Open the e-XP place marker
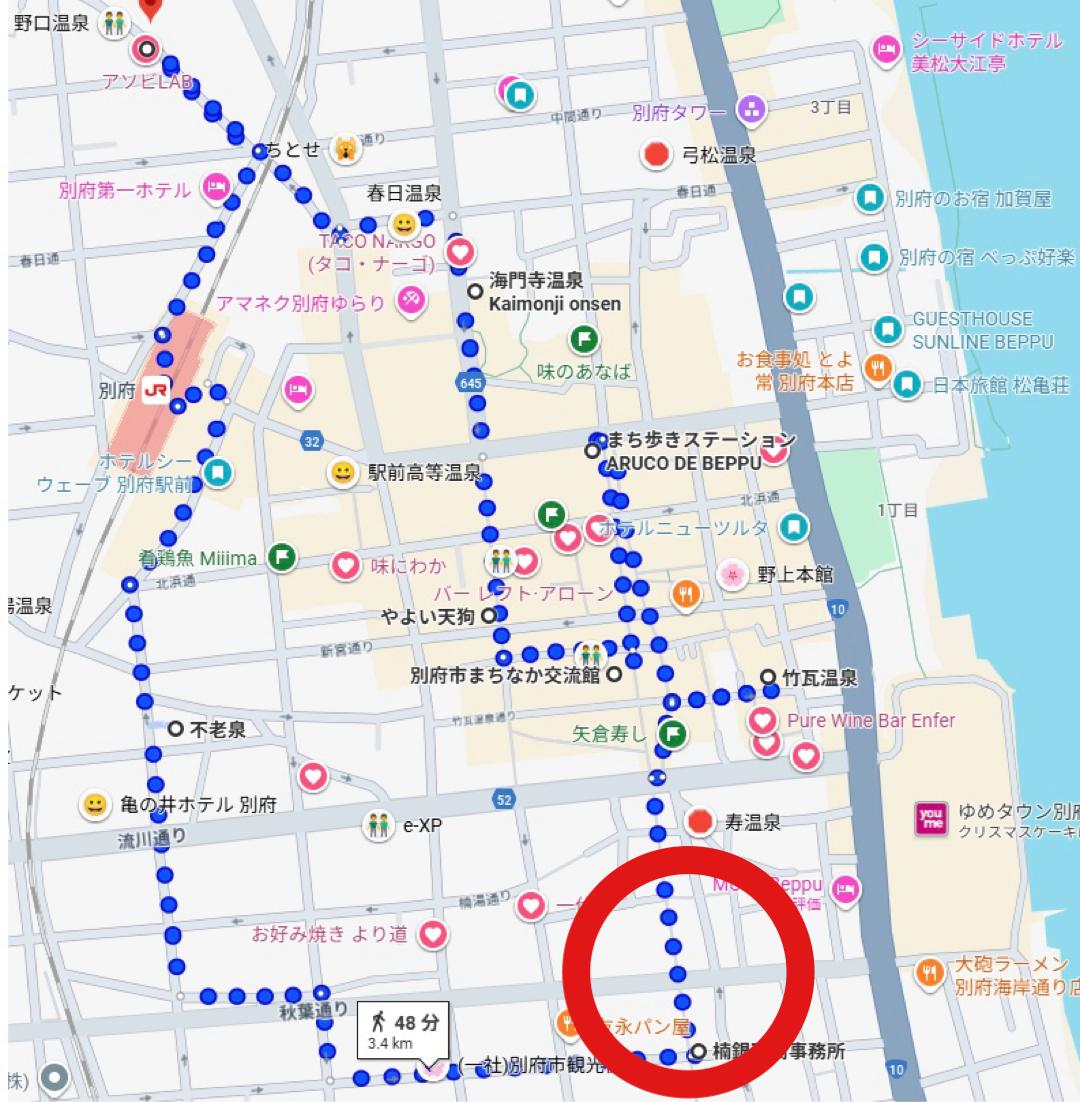 378,824
